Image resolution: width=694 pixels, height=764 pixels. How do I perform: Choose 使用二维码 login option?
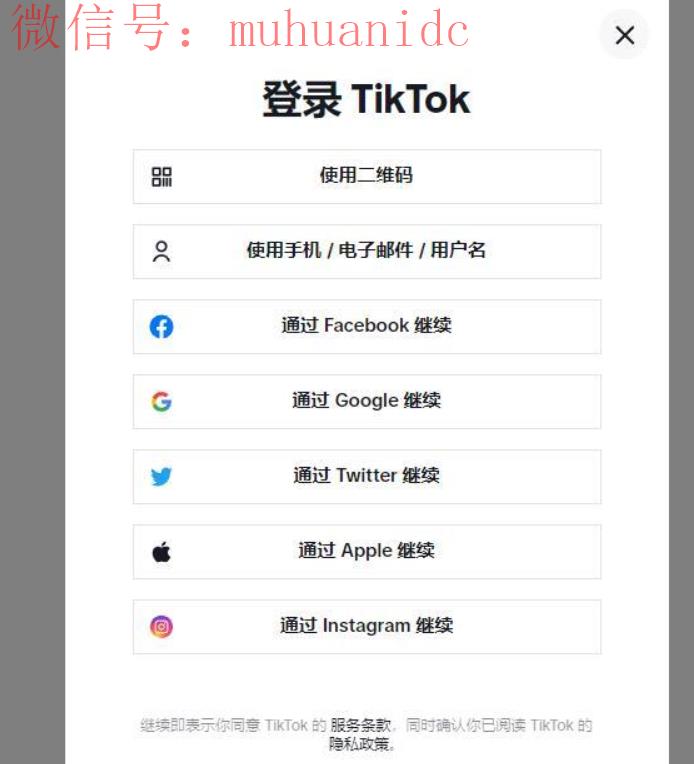pyautogui.click(x=366, y=176)
